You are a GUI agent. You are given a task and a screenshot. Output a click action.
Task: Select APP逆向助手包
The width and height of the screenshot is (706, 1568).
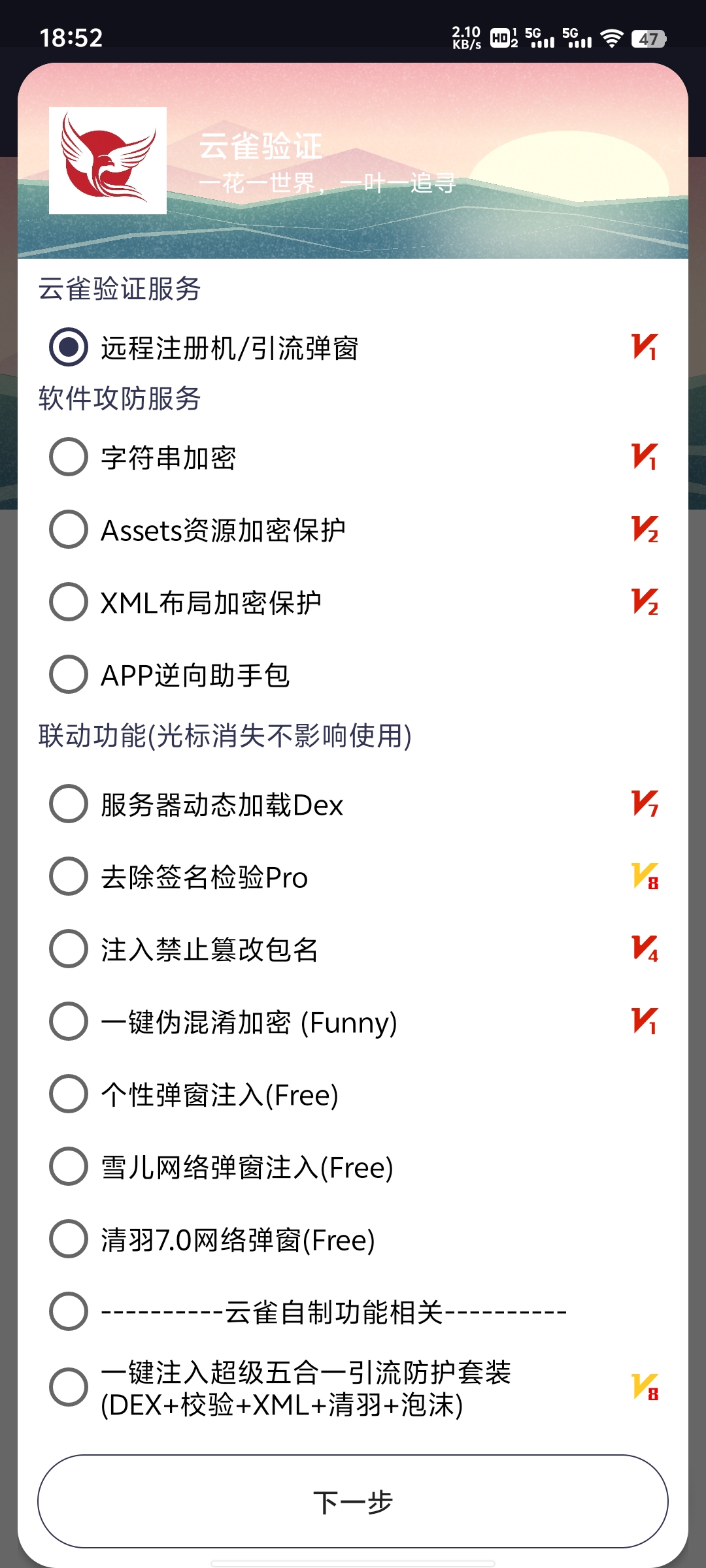click(x=69, y=674)
